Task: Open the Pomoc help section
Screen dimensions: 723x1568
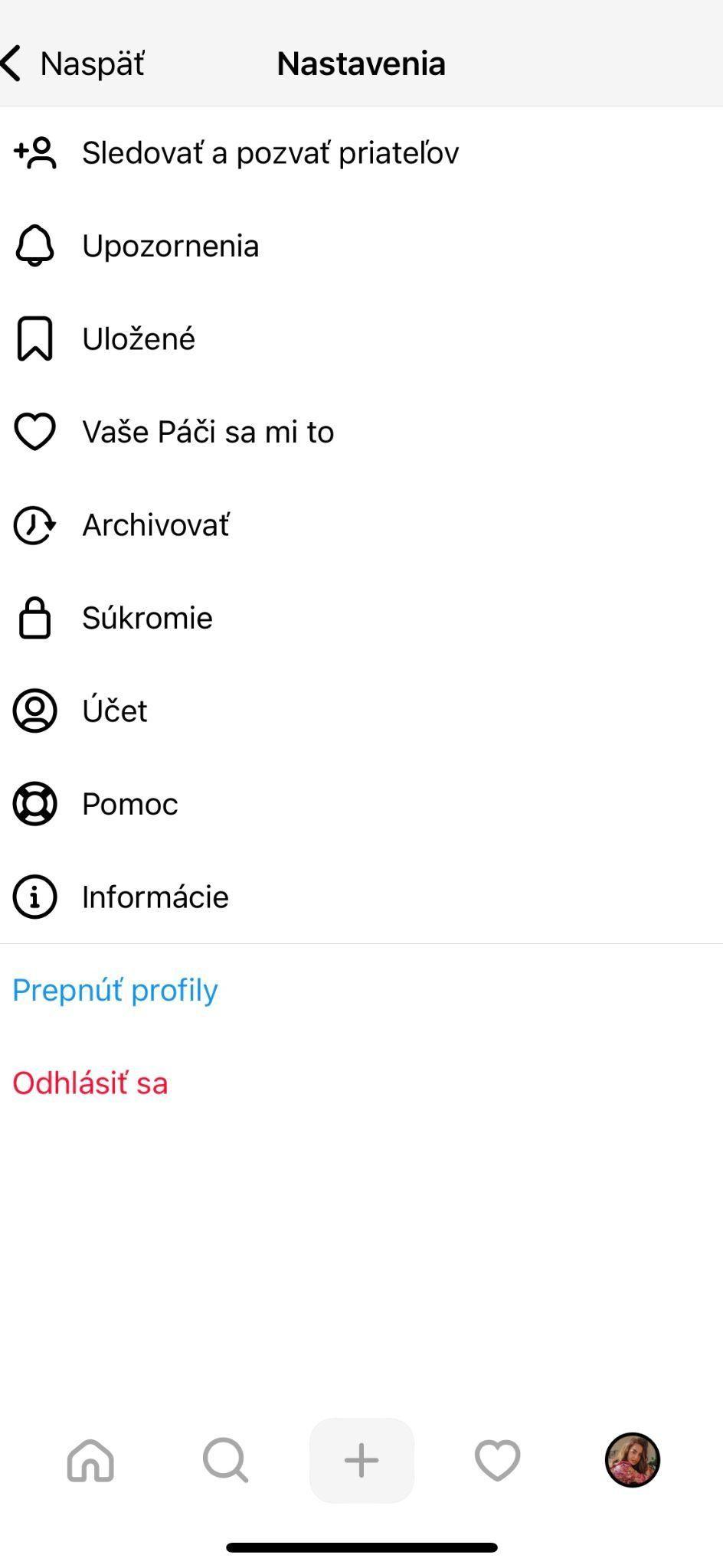Action: coord(130,804)
